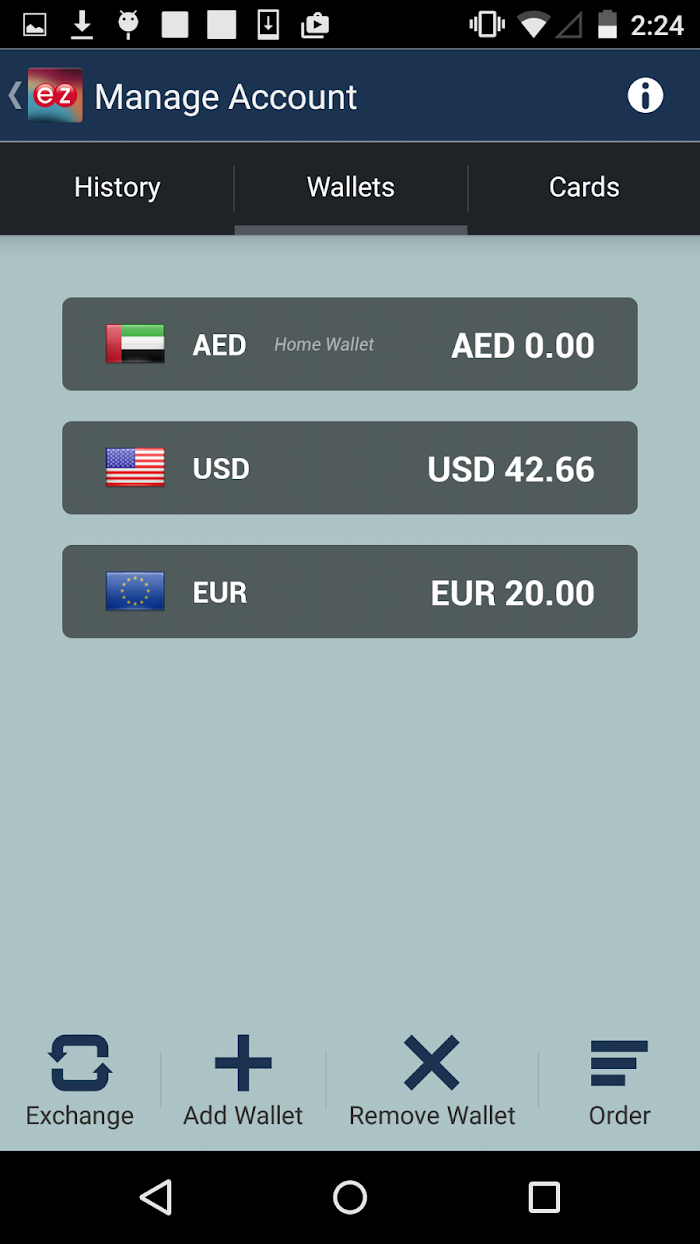Tap Exchange in the bottom toolbar
The height and width of the screenshot is (1244, 700).
(x=80, y=1081)
